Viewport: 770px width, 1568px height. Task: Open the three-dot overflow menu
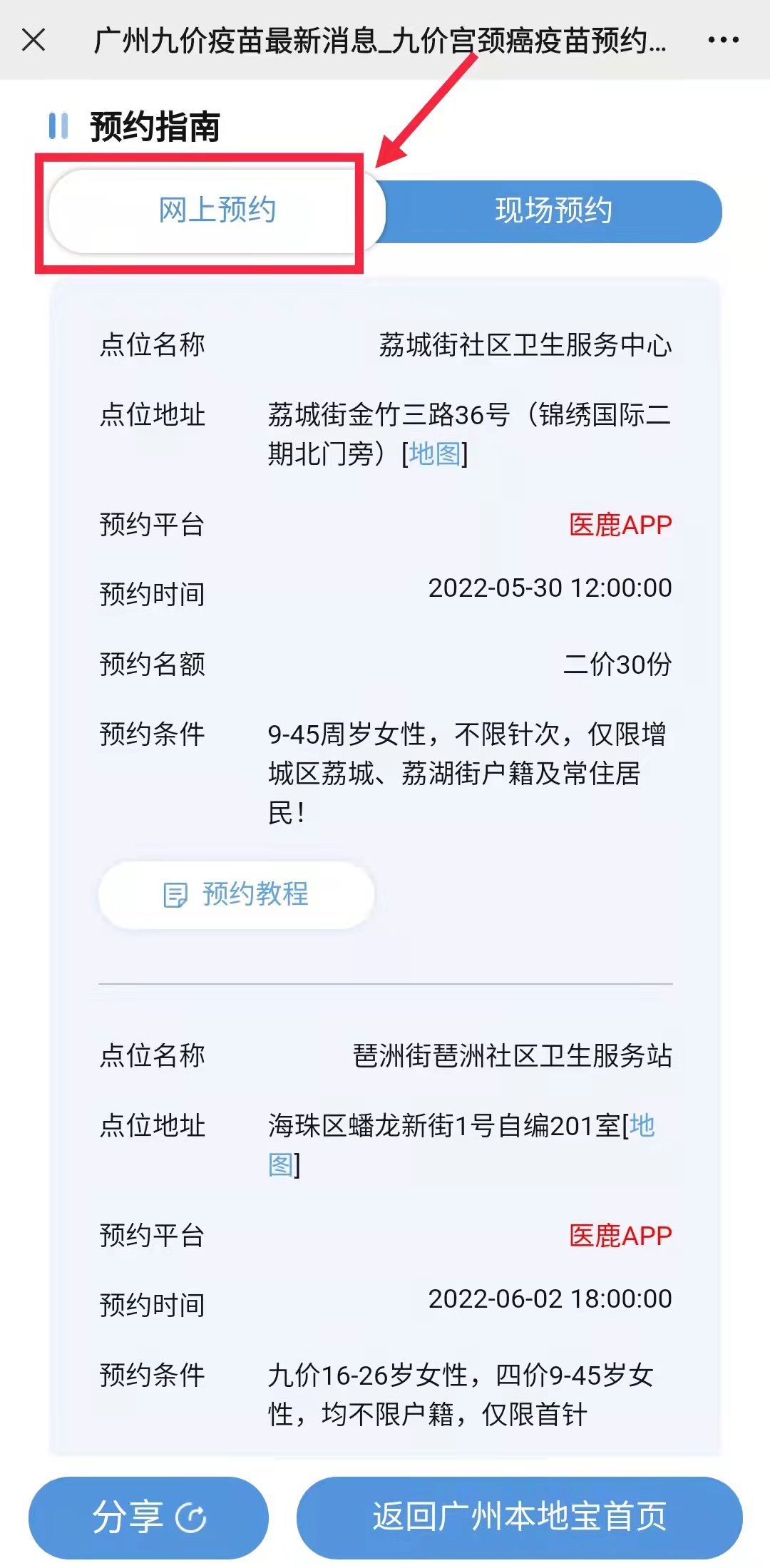[723, 40]
